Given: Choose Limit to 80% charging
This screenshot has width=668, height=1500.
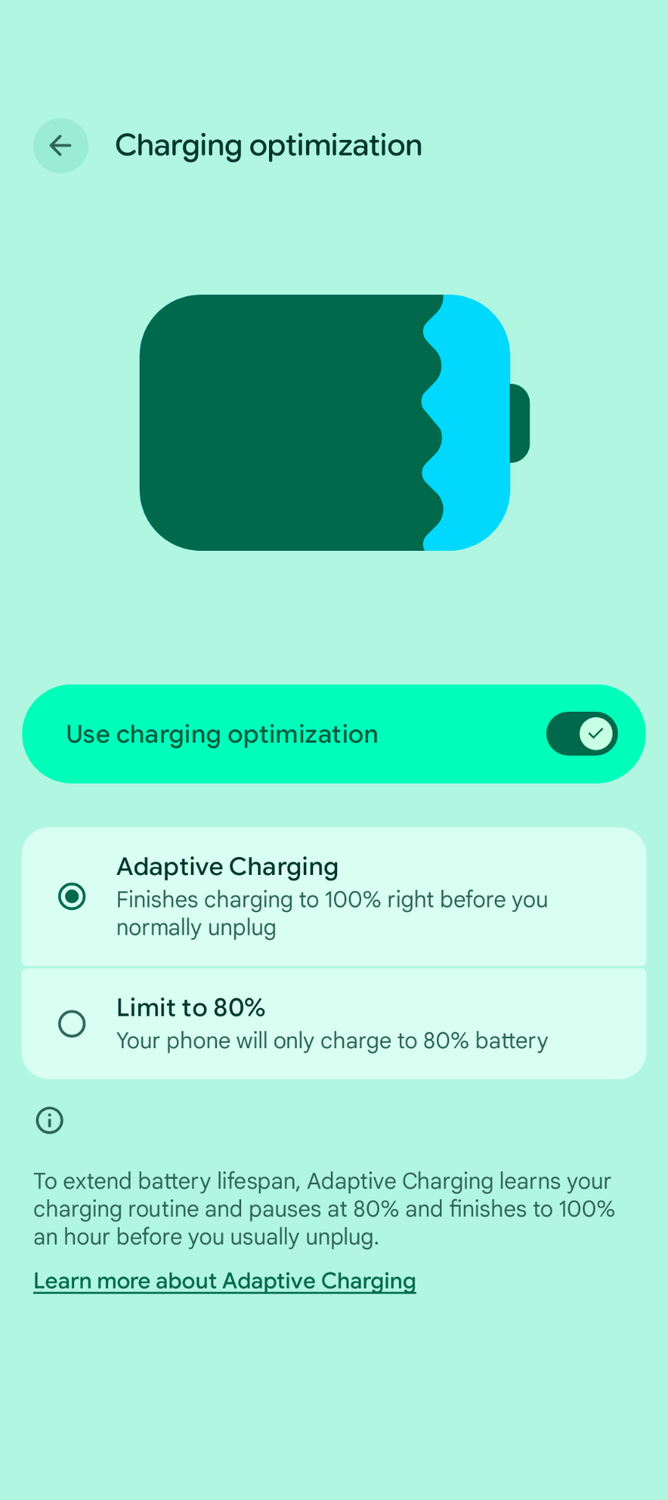Looking at the screenshot, I should pyautogui.click(x=334, y=1023).
